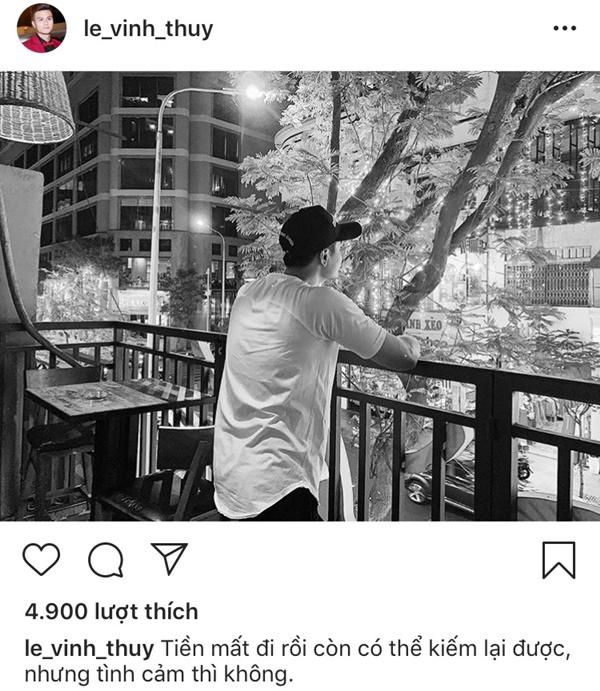This screenshot has width=600, height=691.
Task: Open le_vinh_thuy username in post header
Action: [x=148, y=28]
